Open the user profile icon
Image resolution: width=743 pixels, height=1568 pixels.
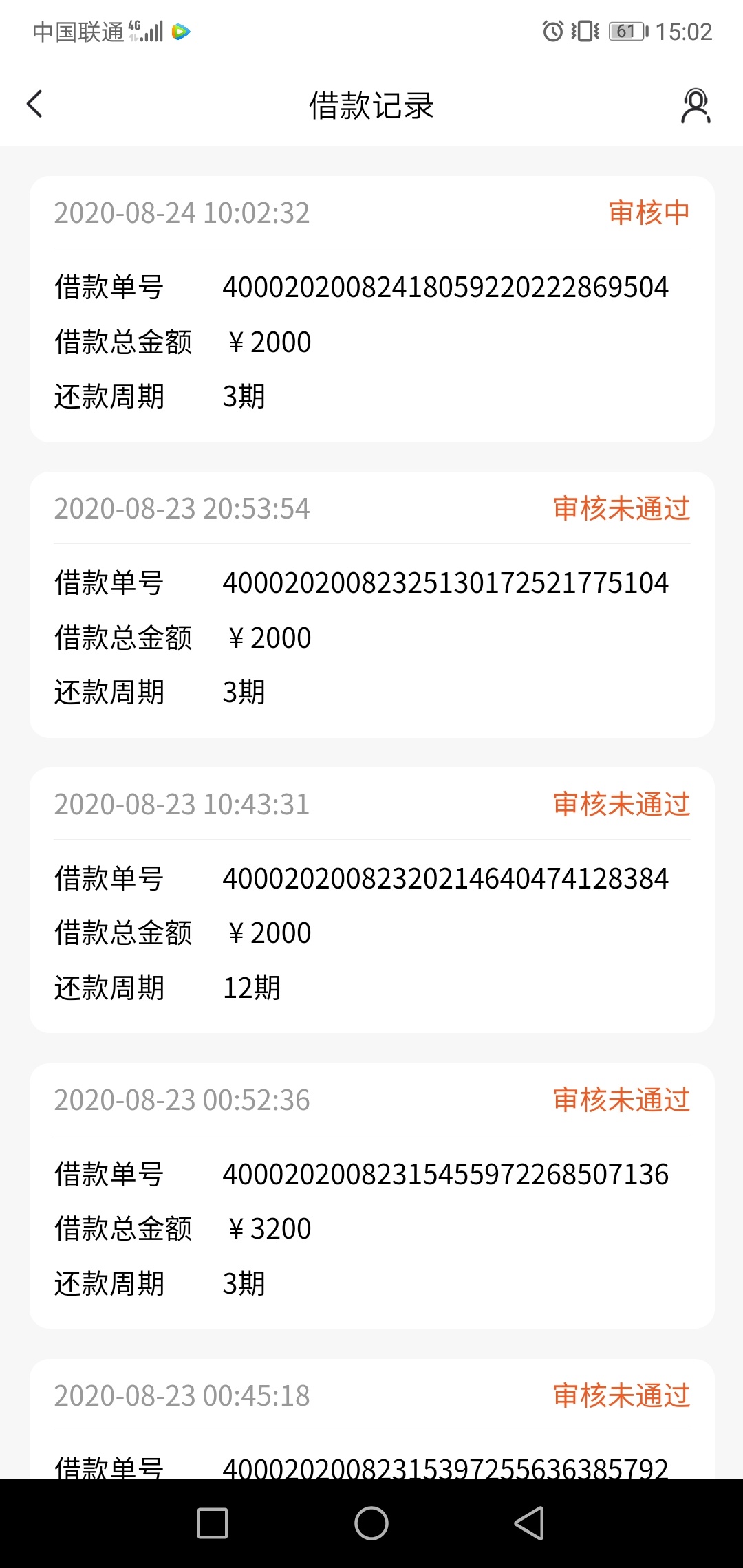(x=696, y=106)
